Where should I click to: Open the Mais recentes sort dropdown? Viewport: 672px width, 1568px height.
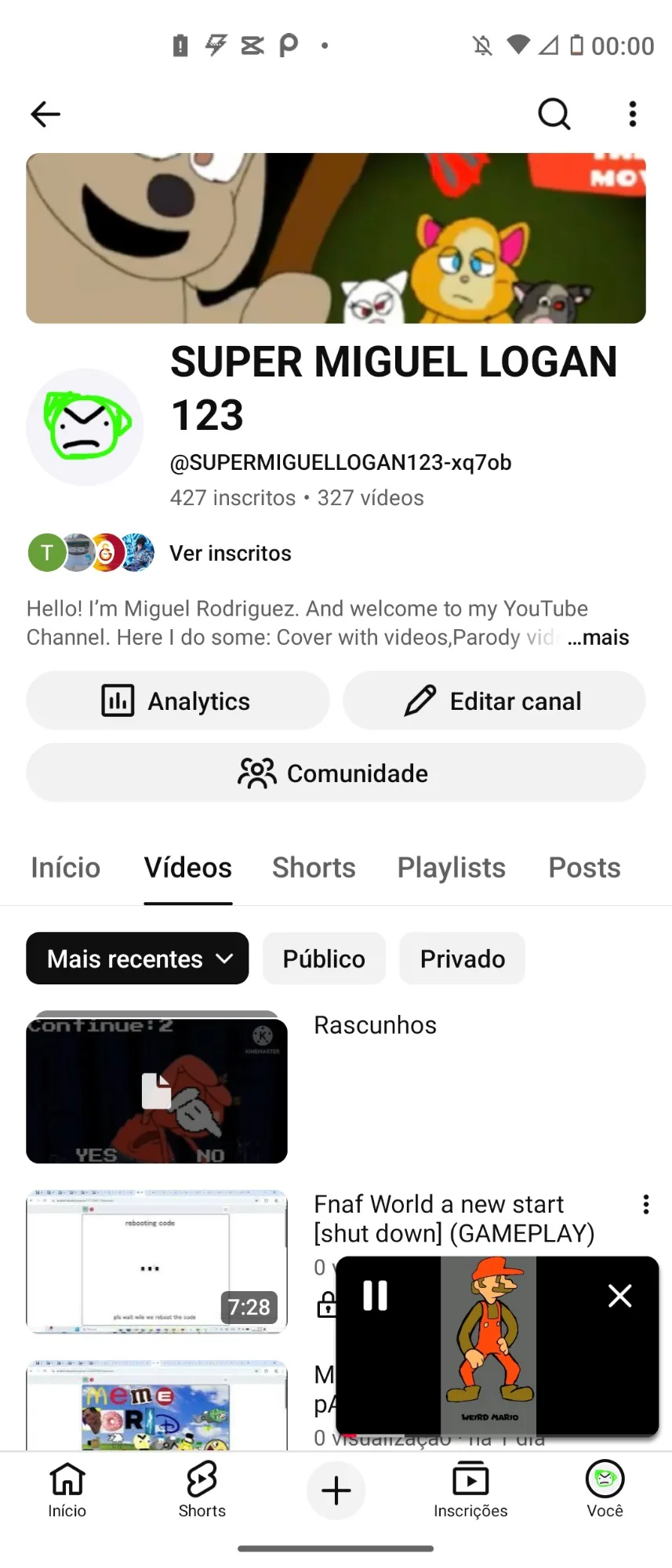pos(137,959)
